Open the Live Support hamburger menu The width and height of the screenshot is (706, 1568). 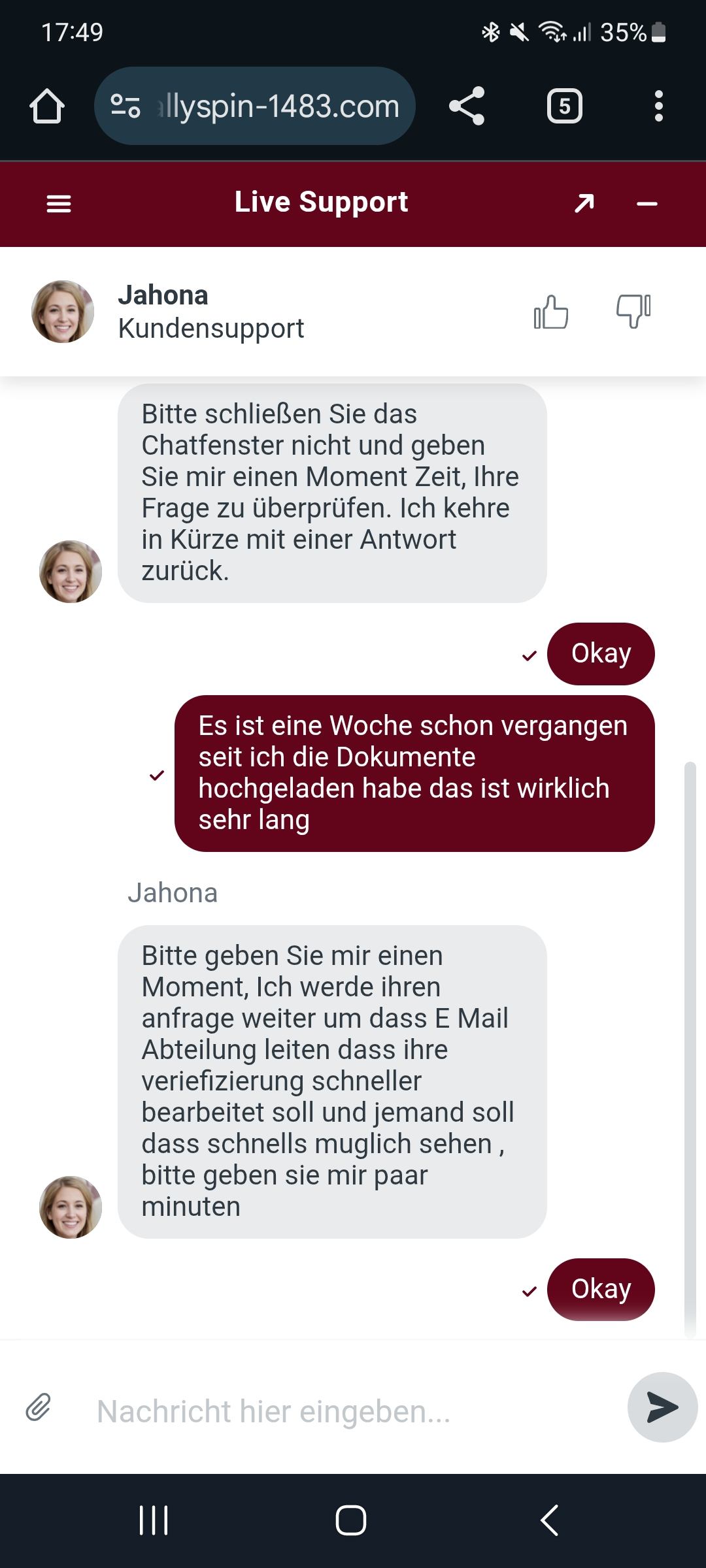(x=59, y=204)
